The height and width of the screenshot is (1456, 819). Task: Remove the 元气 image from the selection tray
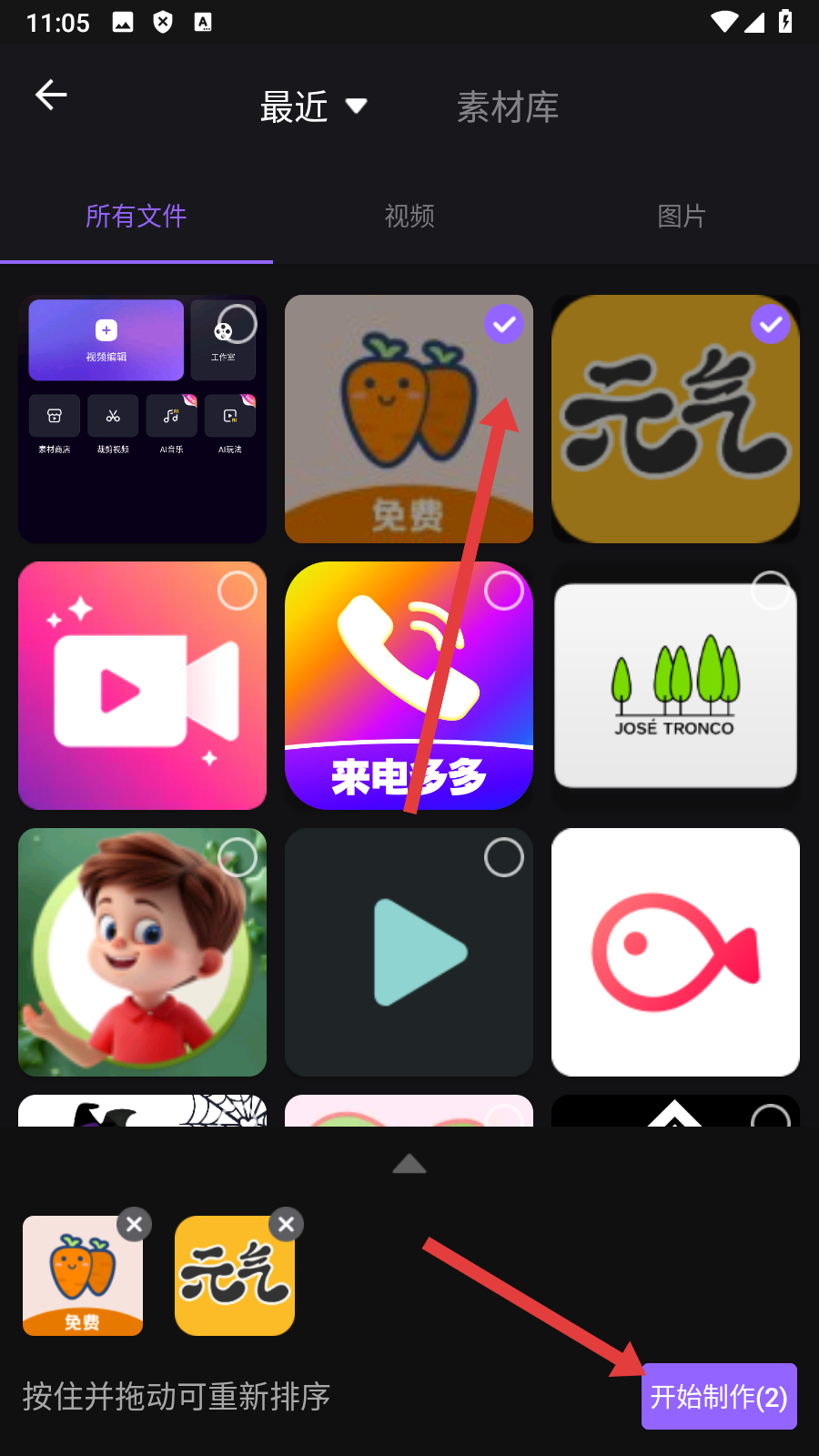coord(286,1225)
